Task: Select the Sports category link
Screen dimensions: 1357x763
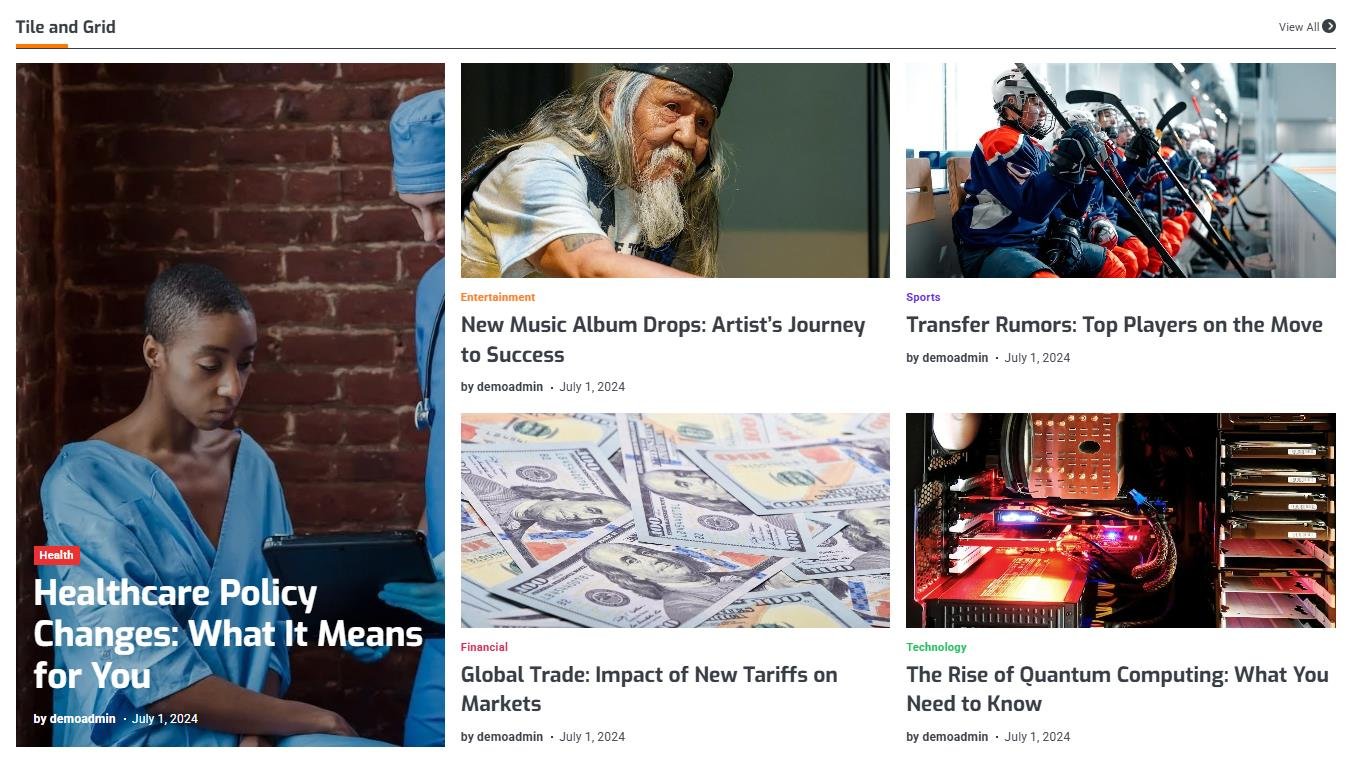Action: point(923,297)
